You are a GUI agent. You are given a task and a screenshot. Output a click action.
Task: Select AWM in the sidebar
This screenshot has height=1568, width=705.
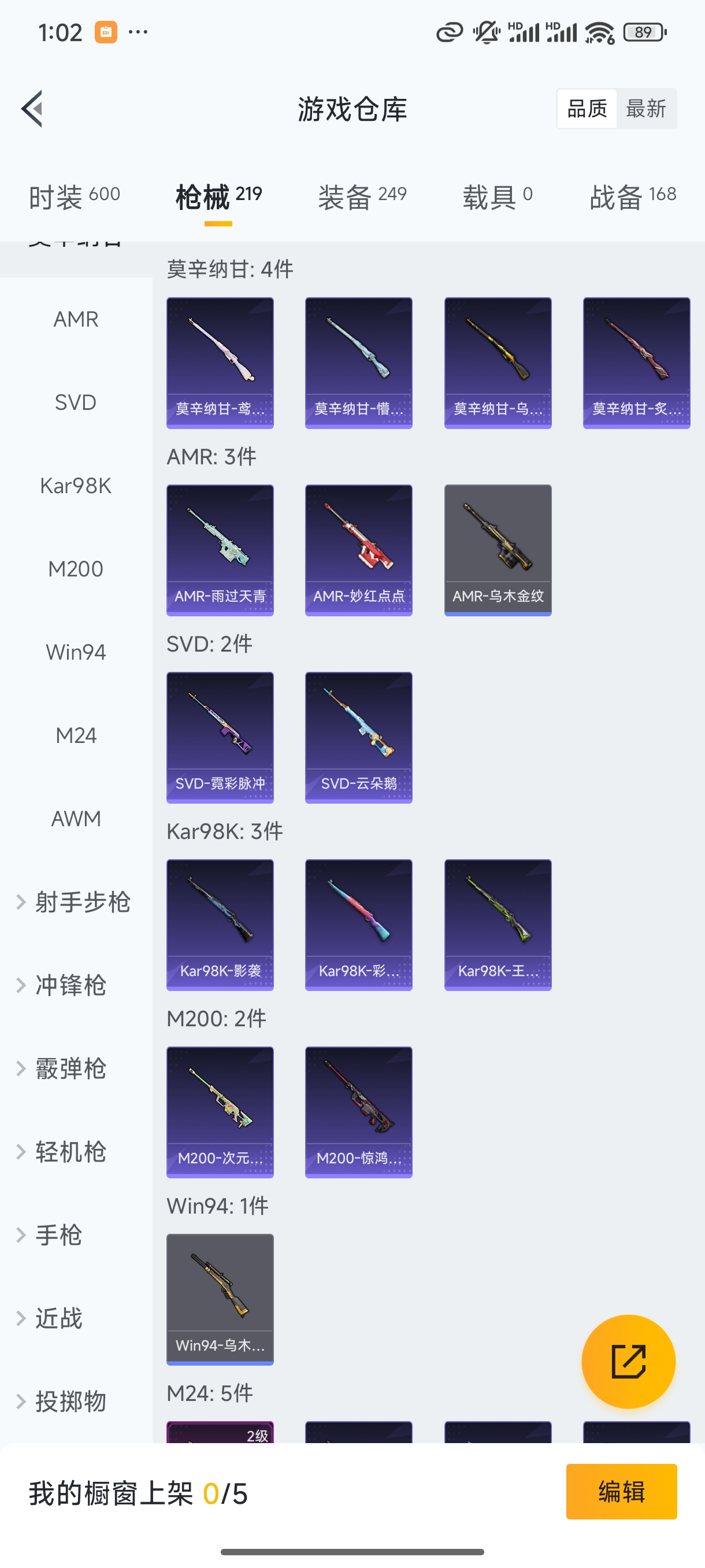76,818
